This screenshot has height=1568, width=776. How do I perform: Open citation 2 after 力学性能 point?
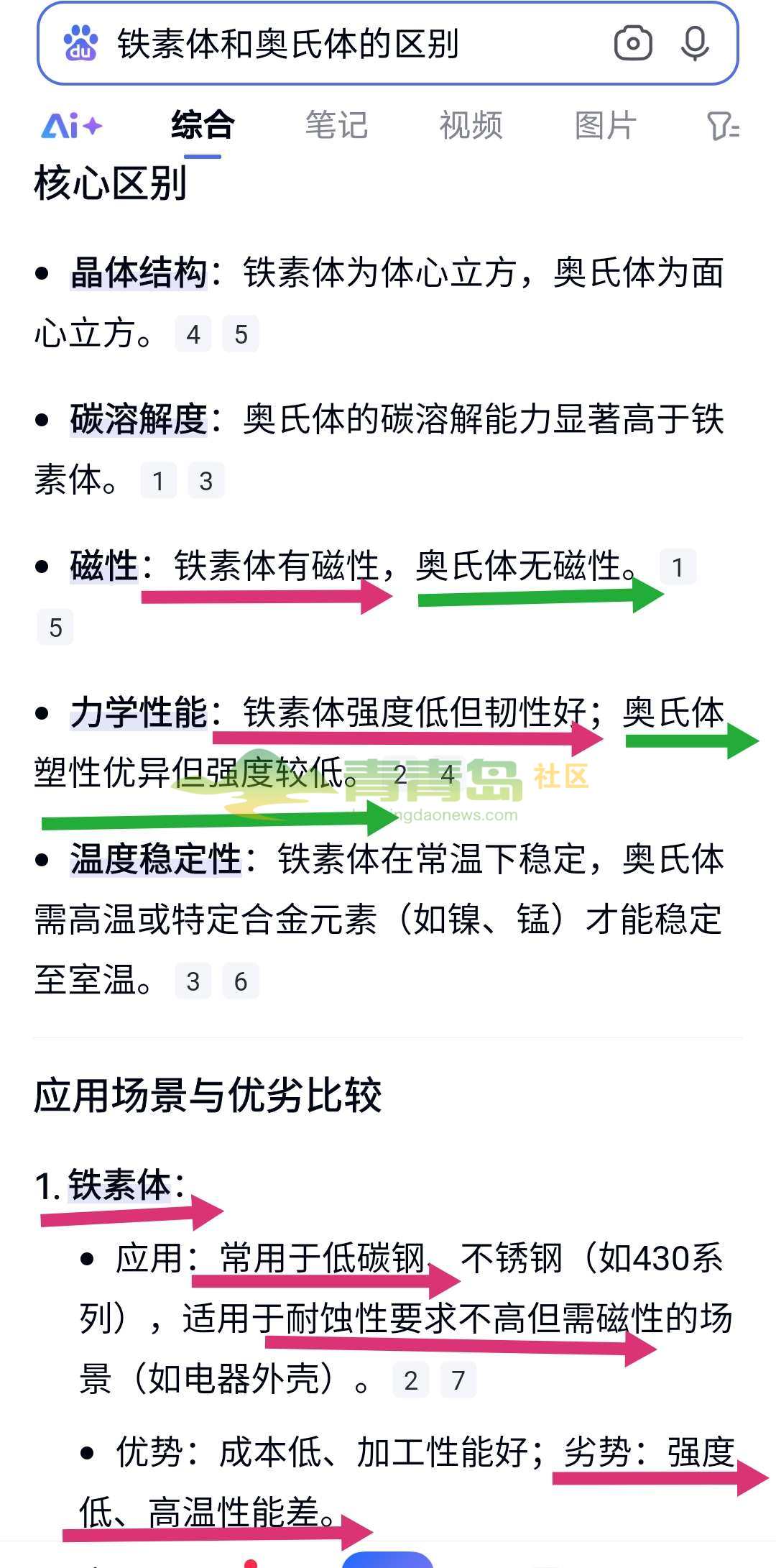tap(400, 774)
